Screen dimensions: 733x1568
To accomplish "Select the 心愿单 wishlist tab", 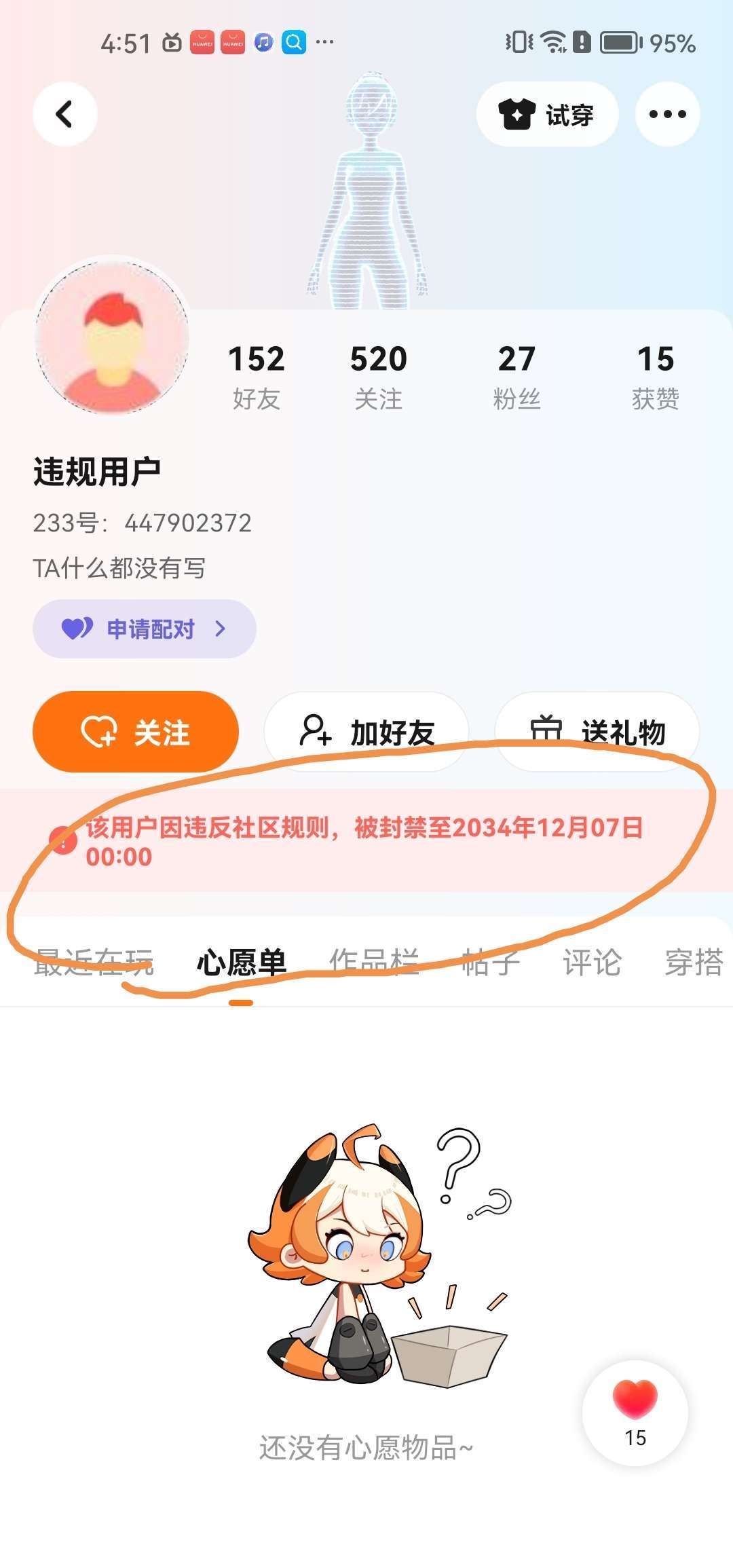I will click(241, 963).
